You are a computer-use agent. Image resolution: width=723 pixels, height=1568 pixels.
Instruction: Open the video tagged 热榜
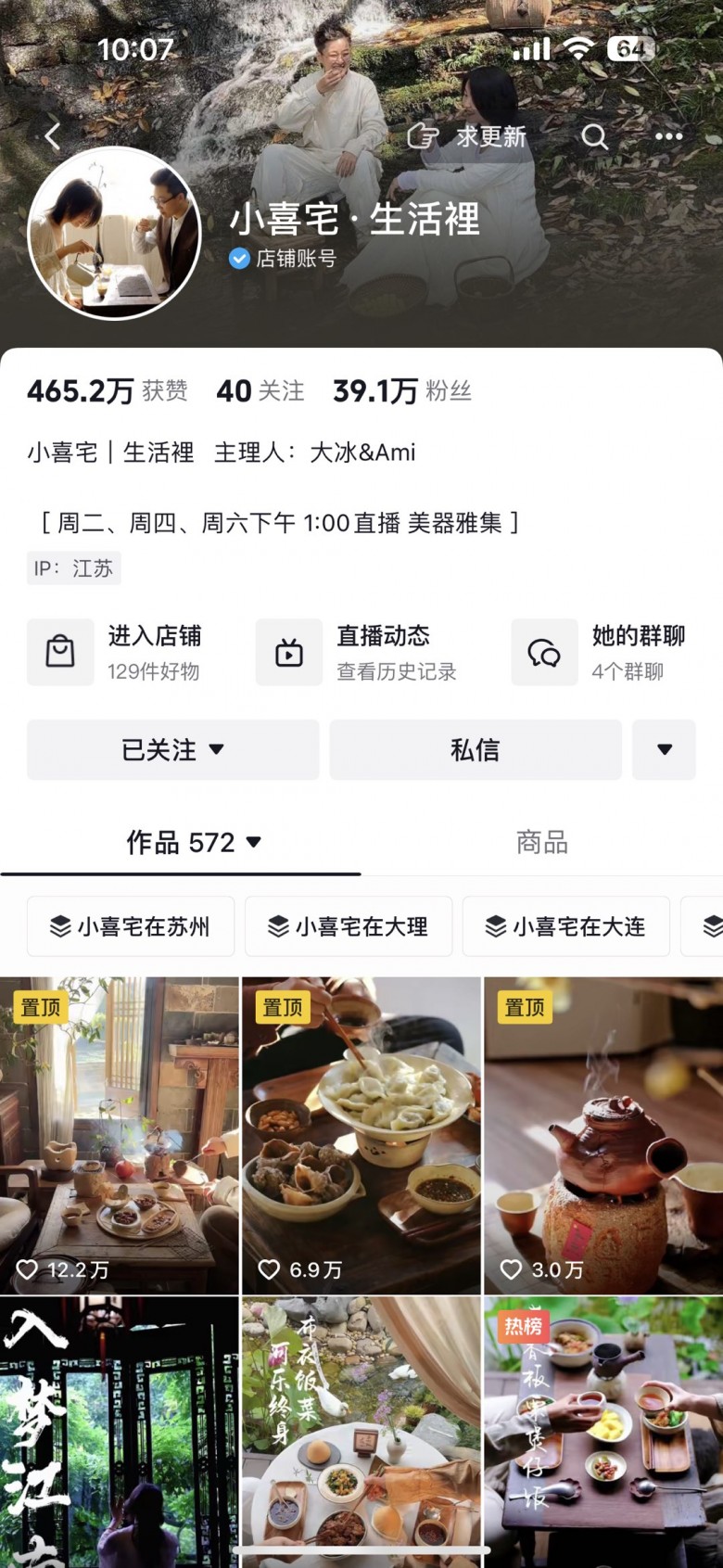click(x=603, y=1433)
